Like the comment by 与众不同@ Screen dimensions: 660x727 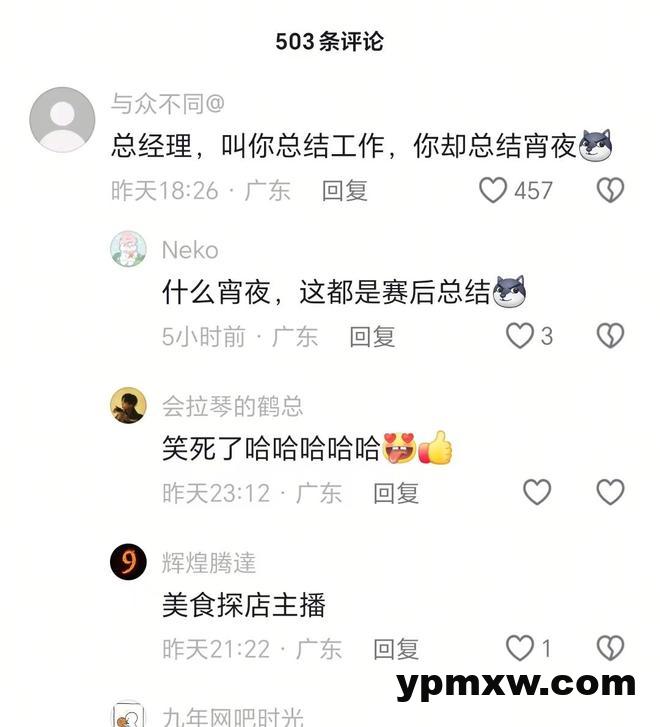pyautogui.click(x=493, y=190)
